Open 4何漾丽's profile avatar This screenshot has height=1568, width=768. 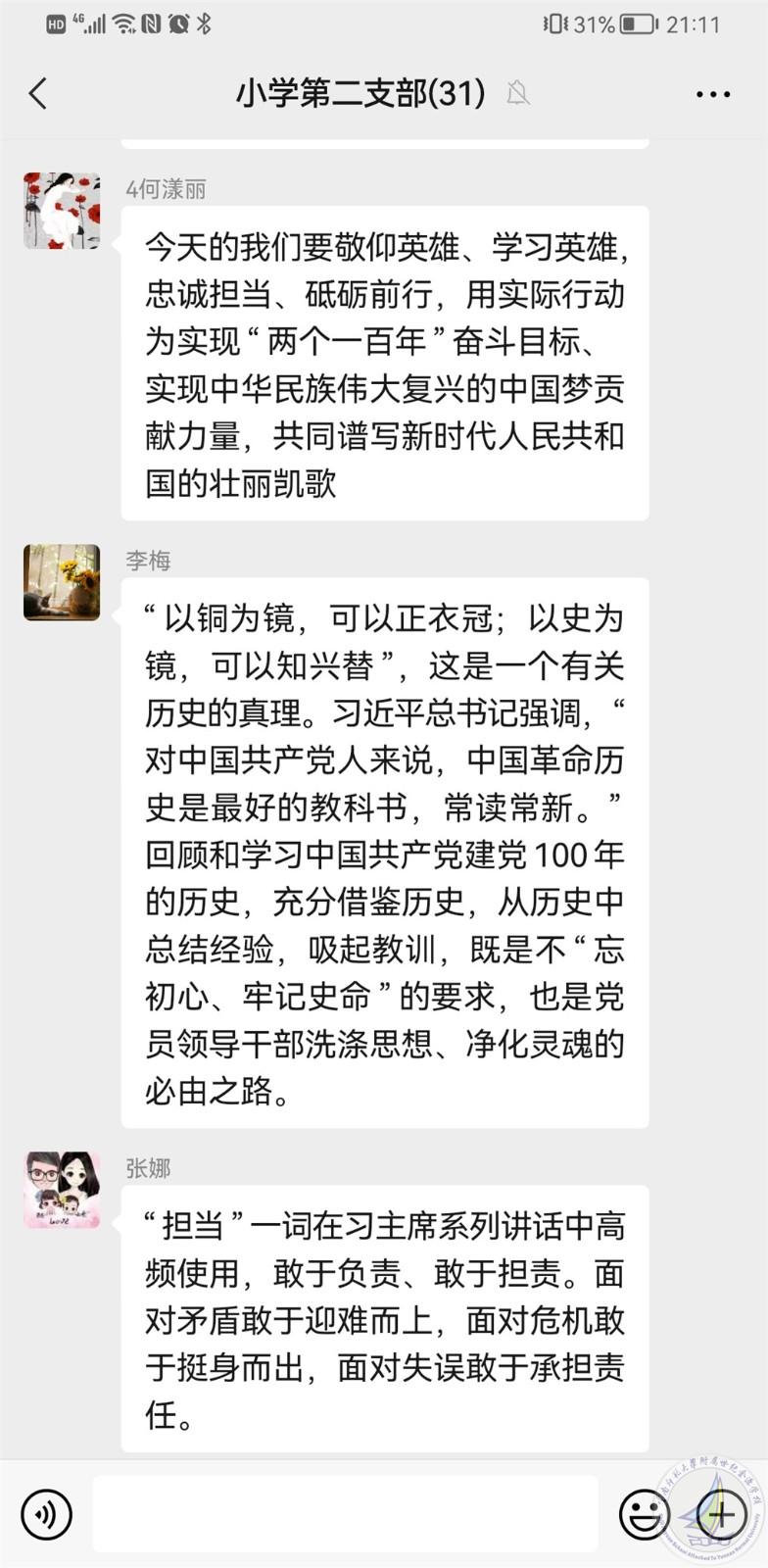(62, 211)
